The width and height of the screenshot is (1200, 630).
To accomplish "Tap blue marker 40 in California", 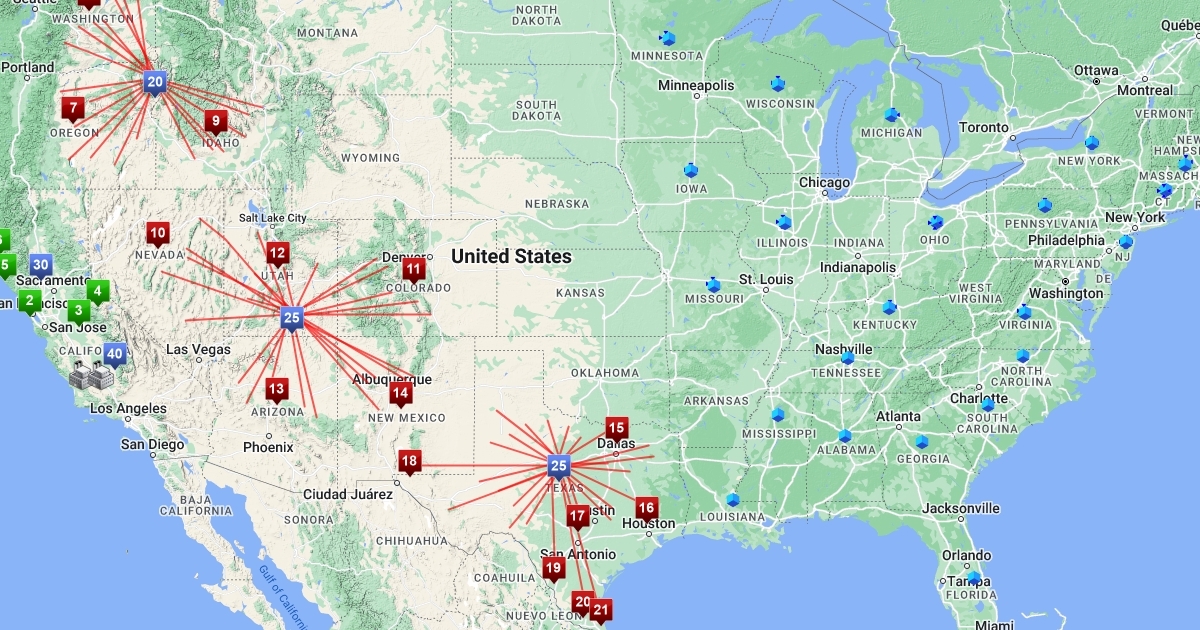I will coord(115,355).
